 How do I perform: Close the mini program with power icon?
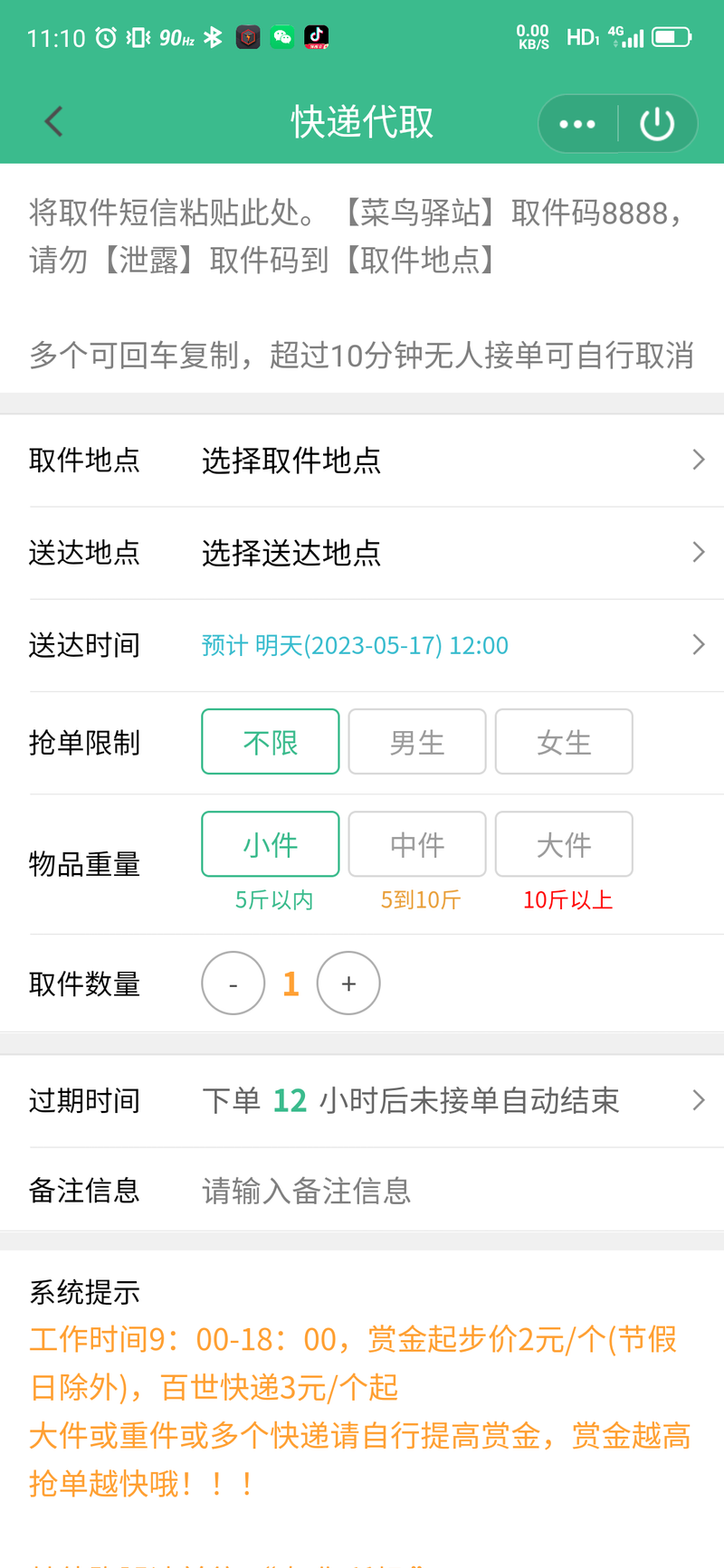click(x=657, y=124)
